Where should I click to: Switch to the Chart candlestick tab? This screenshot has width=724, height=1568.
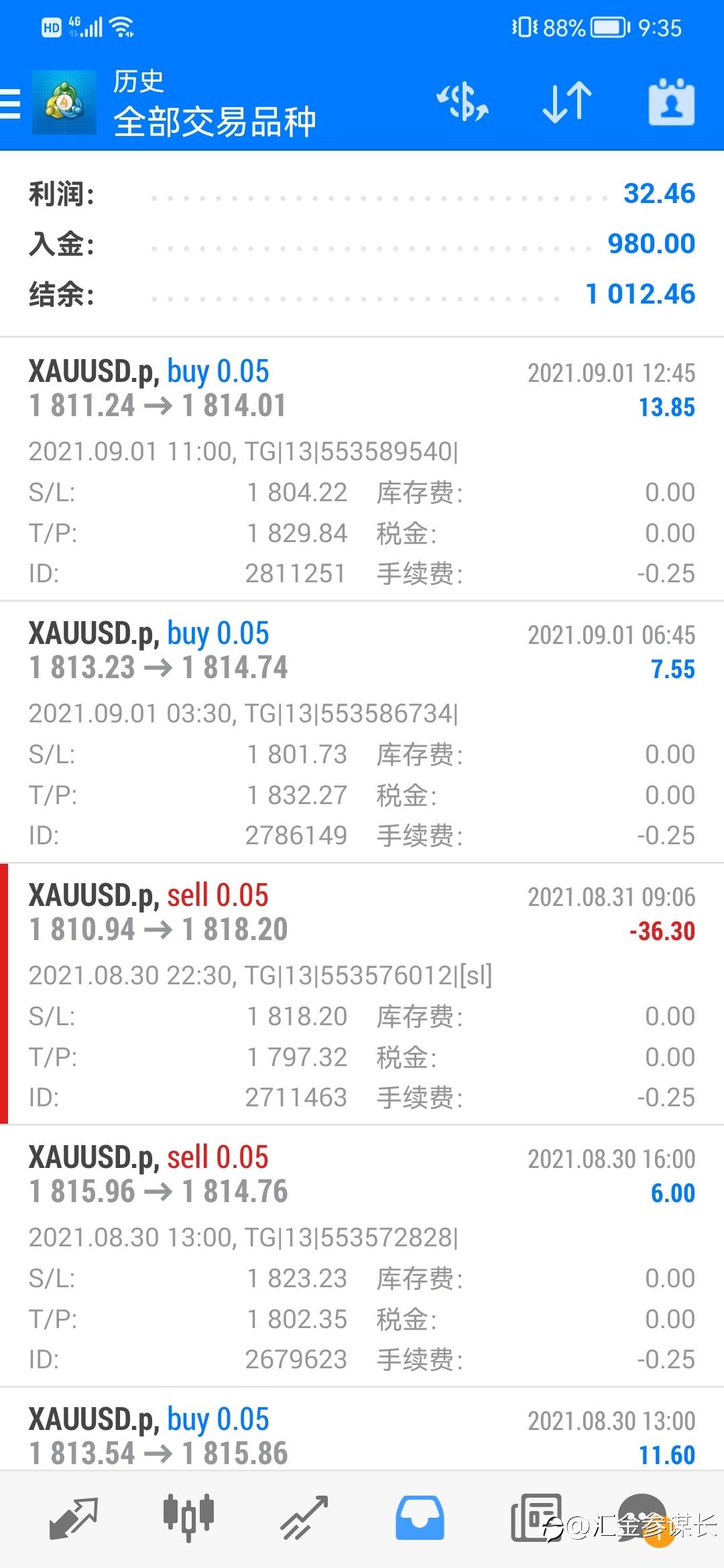[188, 1518]
